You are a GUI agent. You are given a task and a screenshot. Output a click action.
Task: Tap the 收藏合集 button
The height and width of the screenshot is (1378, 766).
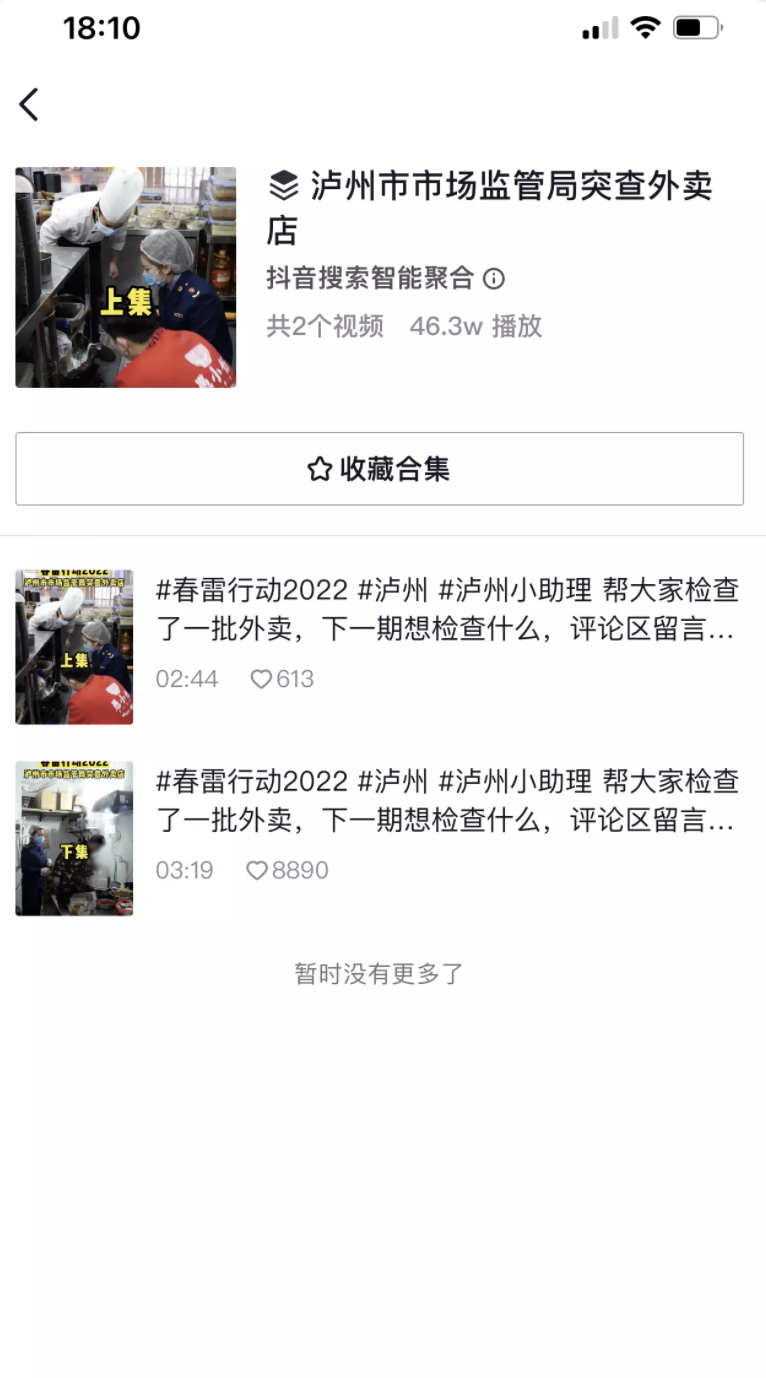379,469
